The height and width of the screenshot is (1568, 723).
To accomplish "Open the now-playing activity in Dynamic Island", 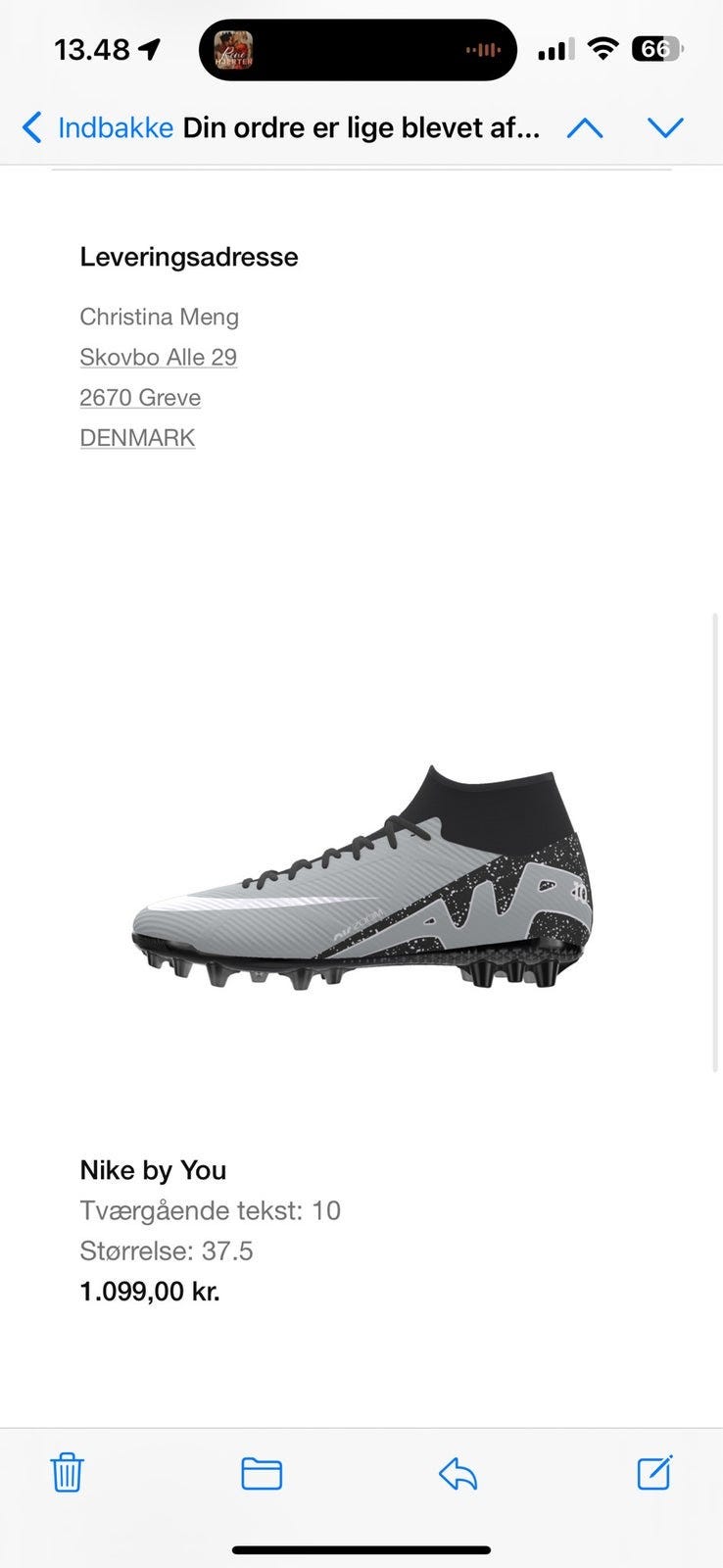I will pyautogui.click(x=358, y=49).
